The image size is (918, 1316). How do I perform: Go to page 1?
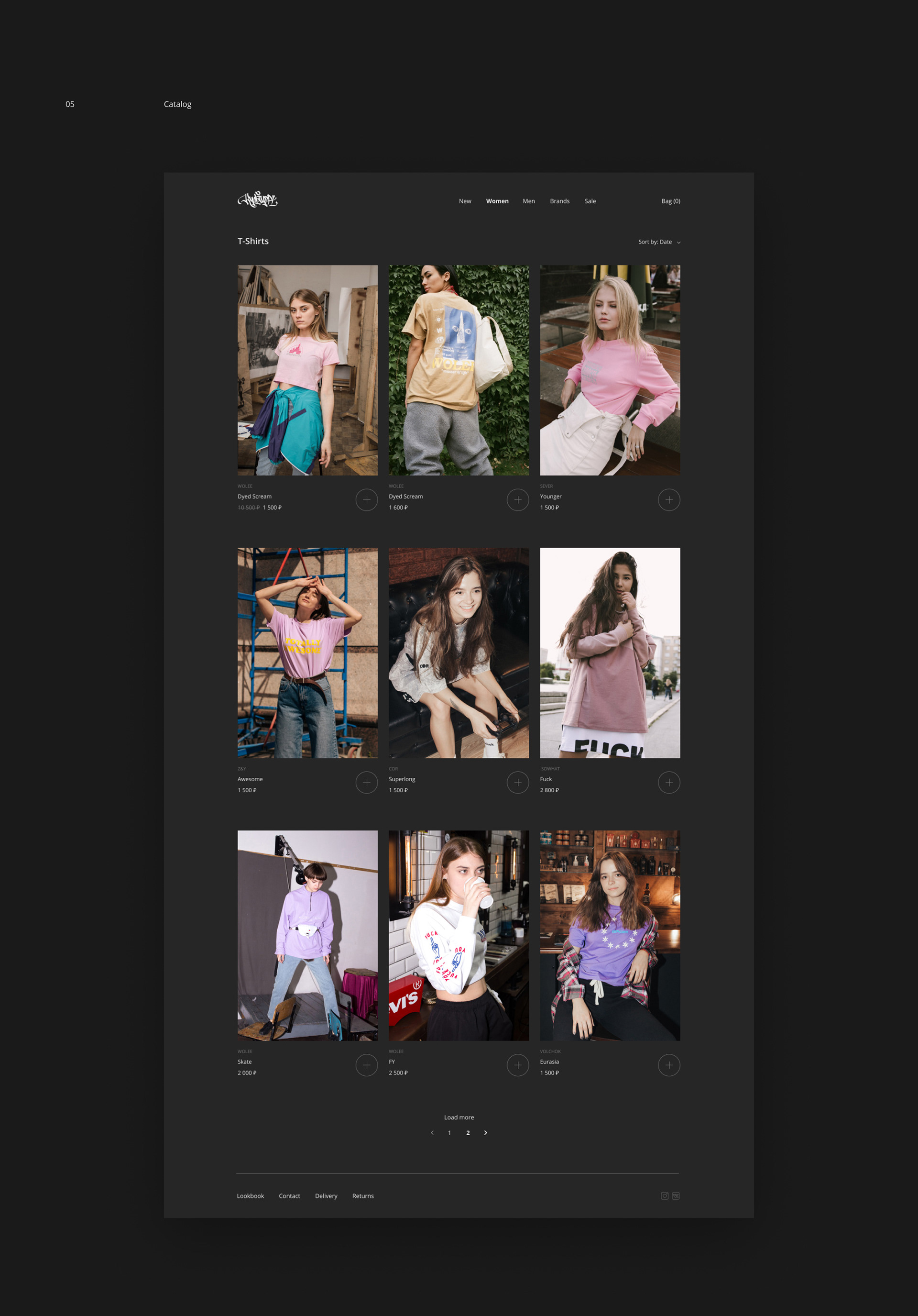(449, 1133)
